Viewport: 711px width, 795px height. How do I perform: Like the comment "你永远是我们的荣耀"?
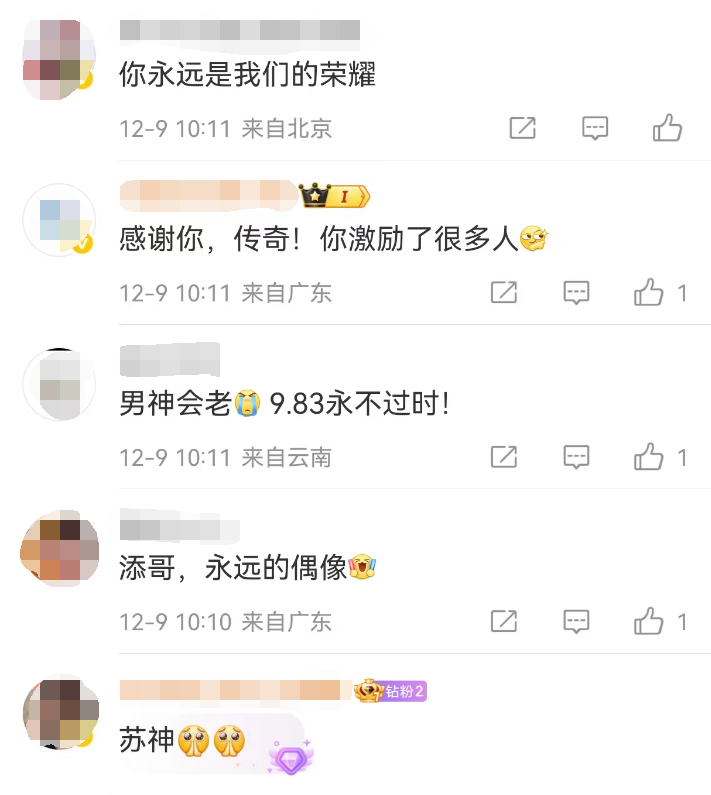click(x=667, y=128)
